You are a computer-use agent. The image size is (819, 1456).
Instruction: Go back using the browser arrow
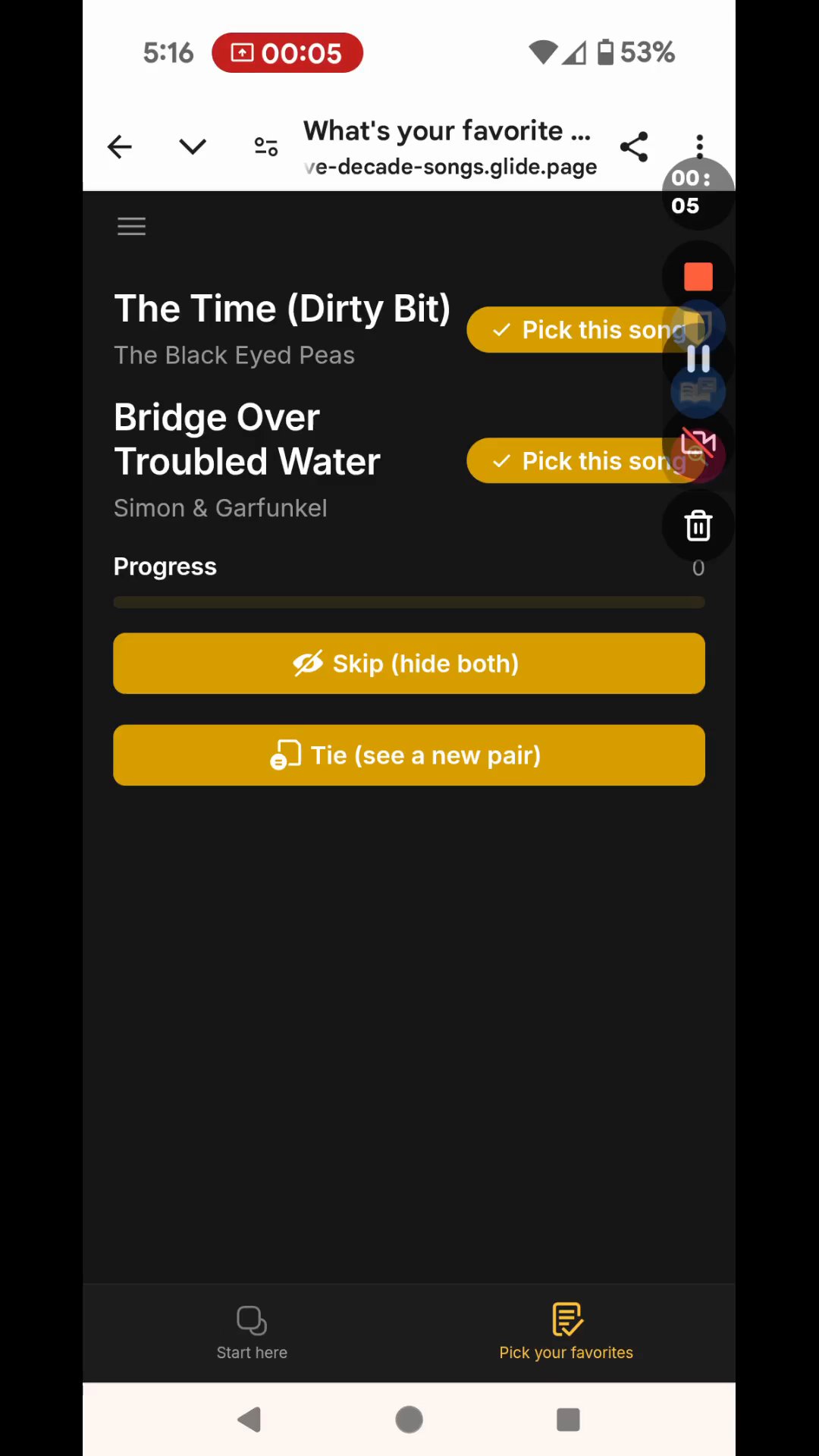tap(120, 146)
